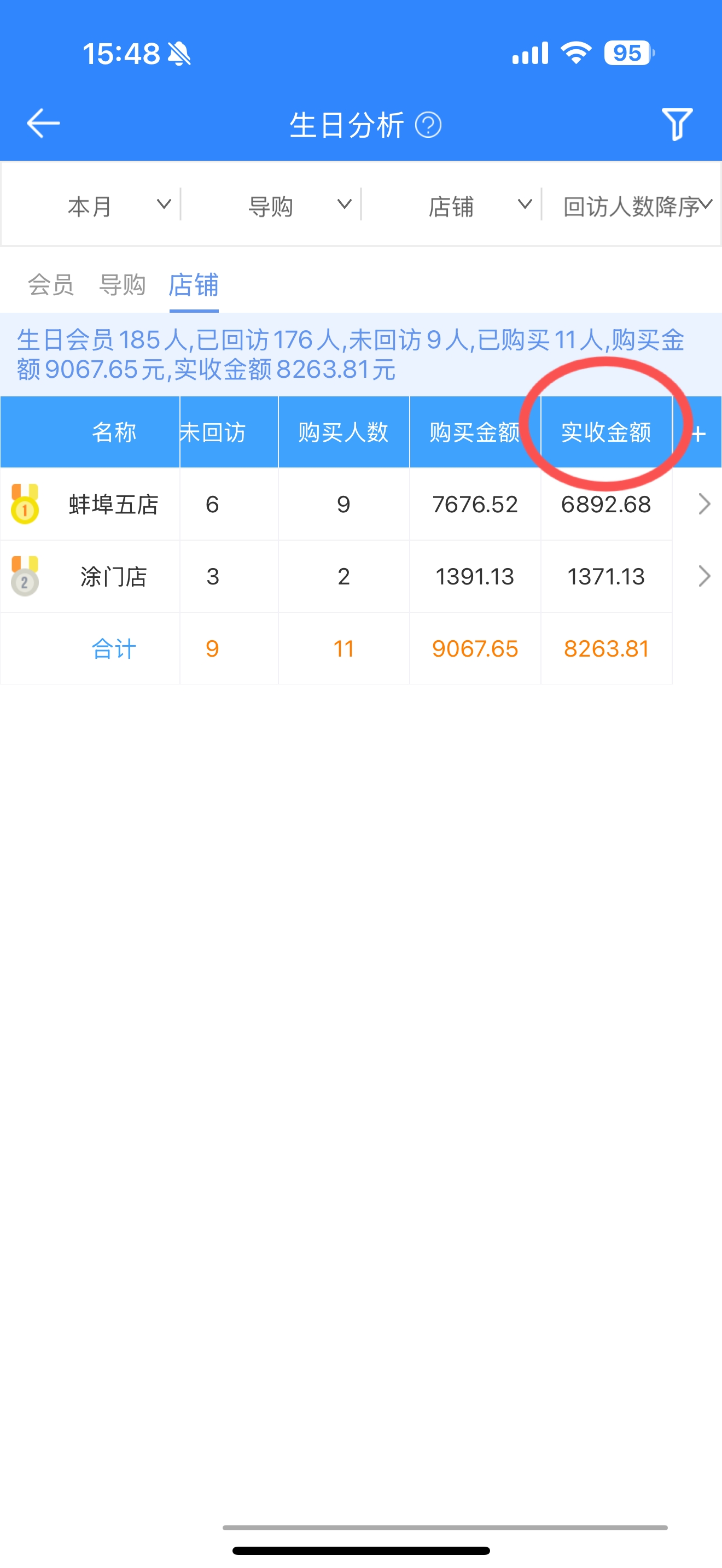The image size is (722, 1568).
Task: Switch to the 会员 tab
Action: [x=51, y=285]
